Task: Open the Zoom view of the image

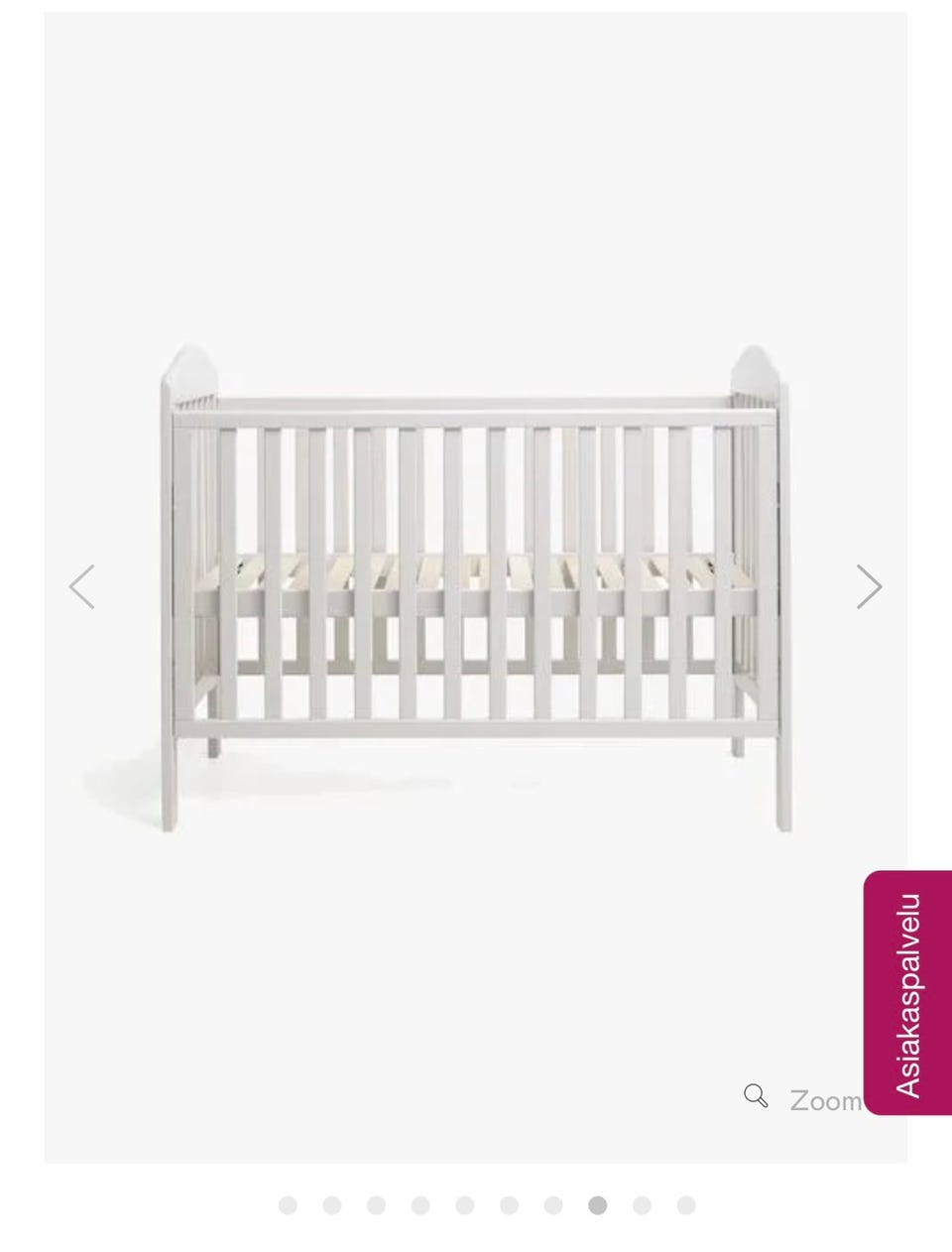Action: click(803, 1099)
